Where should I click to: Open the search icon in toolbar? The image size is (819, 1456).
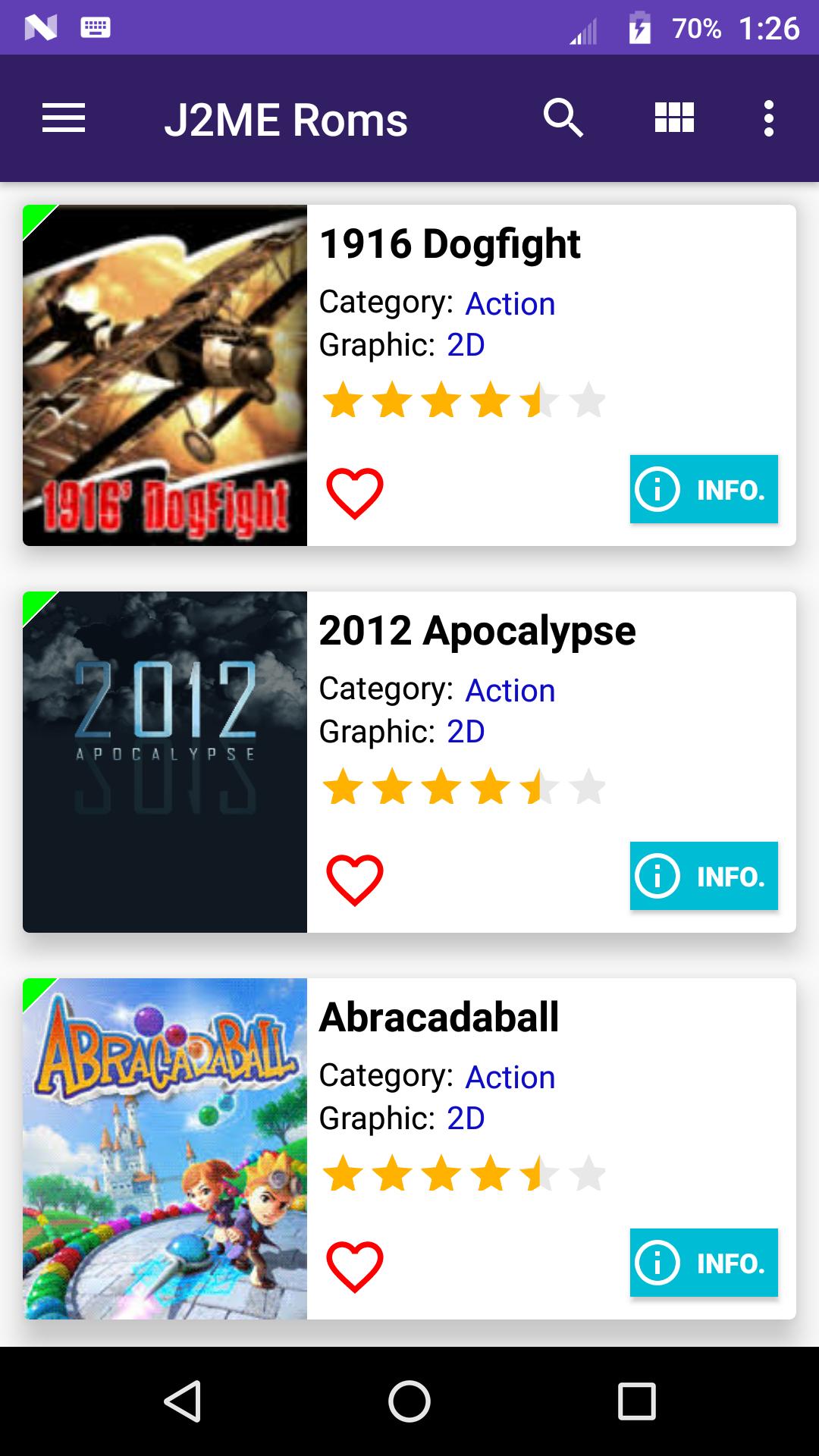tap(563, 118)
